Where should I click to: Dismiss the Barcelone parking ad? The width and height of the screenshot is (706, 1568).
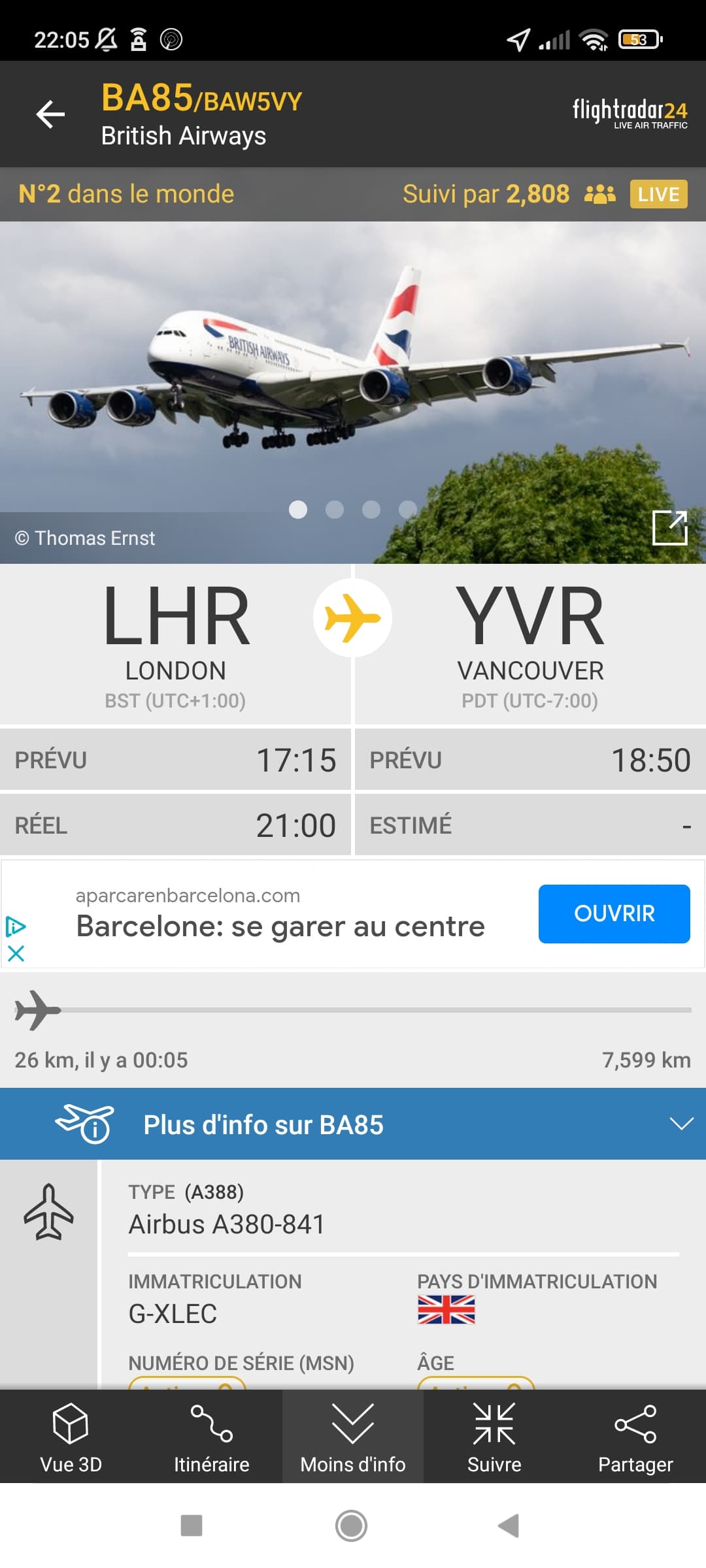tap(16, 954)
